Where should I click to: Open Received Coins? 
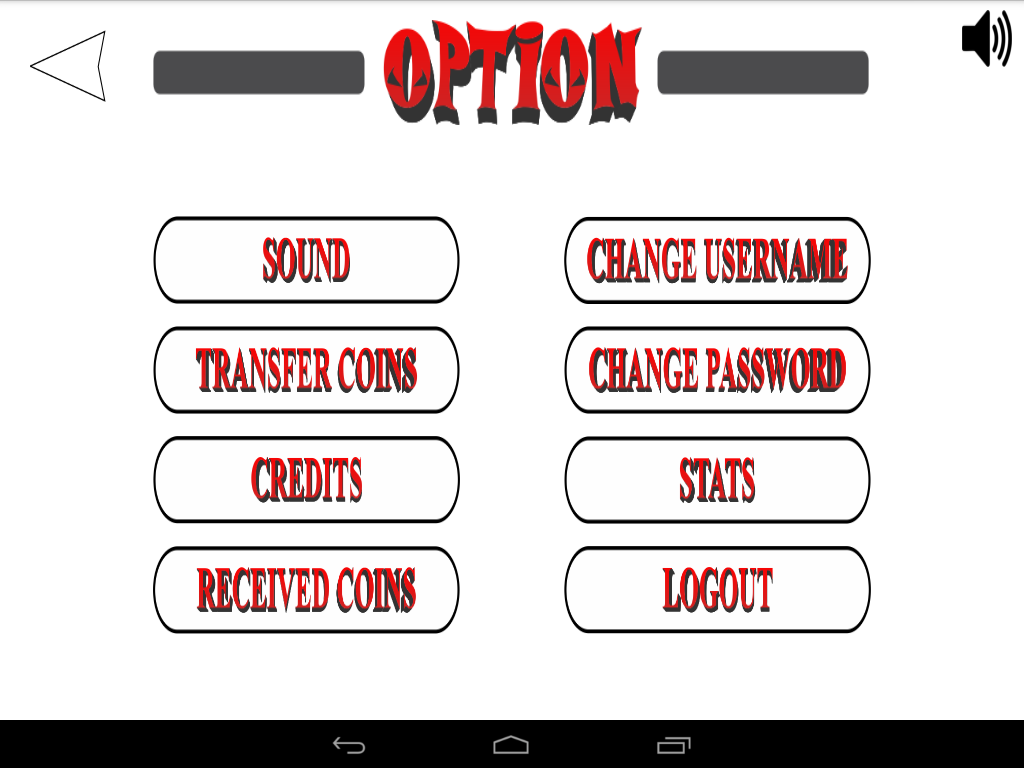pyautogui.click(x=306, y=590)
